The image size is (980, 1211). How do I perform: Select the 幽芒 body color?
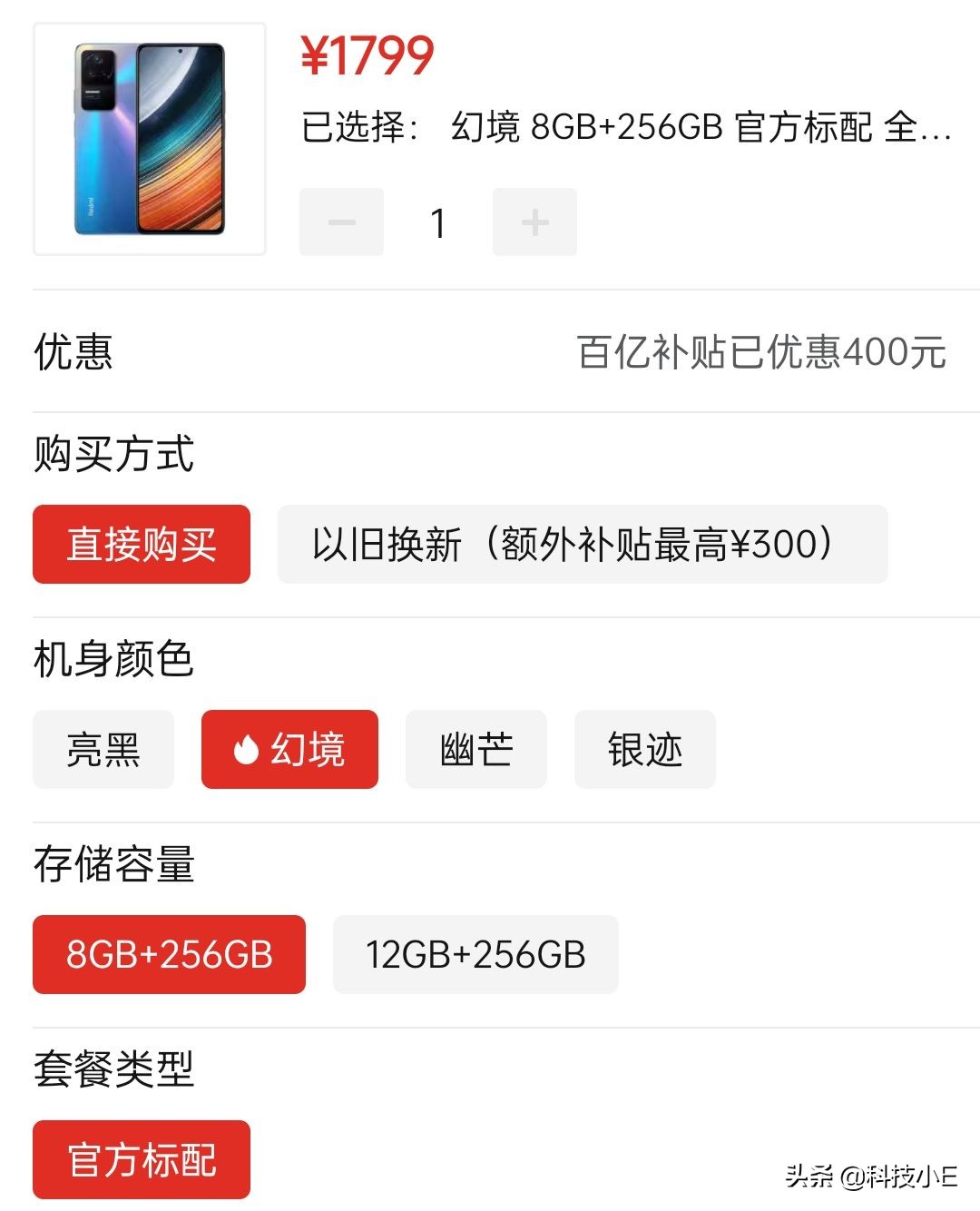point(475,749)
